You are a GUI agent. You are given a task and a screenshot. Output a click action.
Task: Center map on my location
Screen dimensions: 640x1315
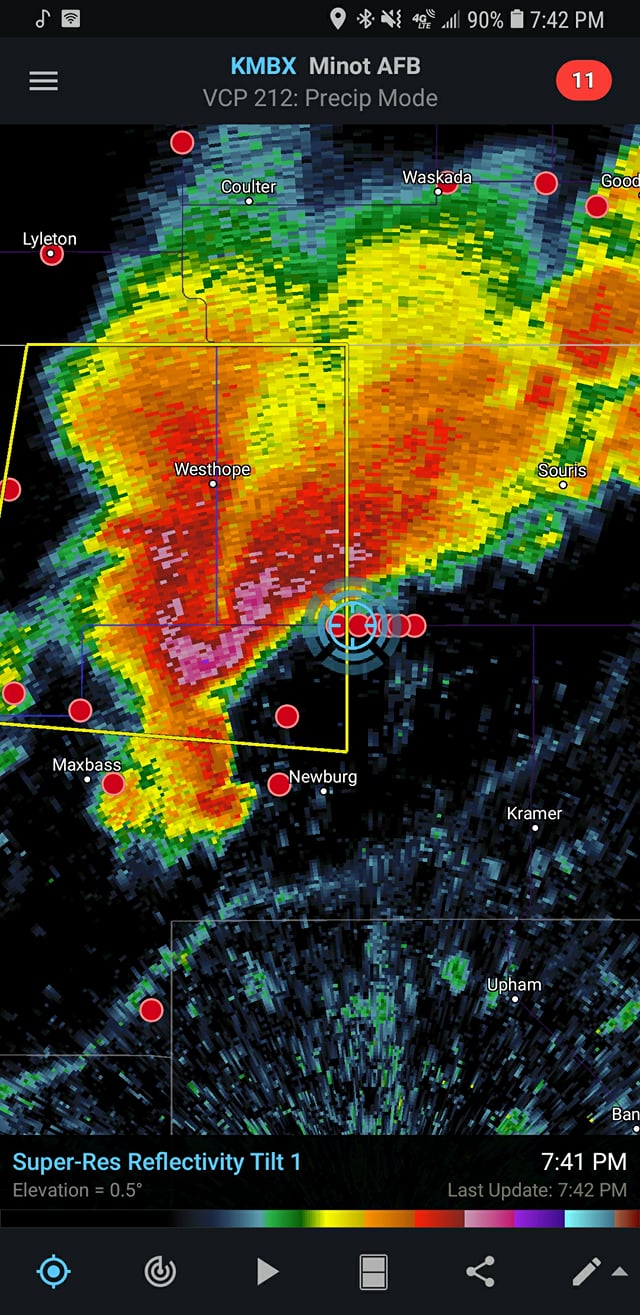click(x=53, y=1271)
